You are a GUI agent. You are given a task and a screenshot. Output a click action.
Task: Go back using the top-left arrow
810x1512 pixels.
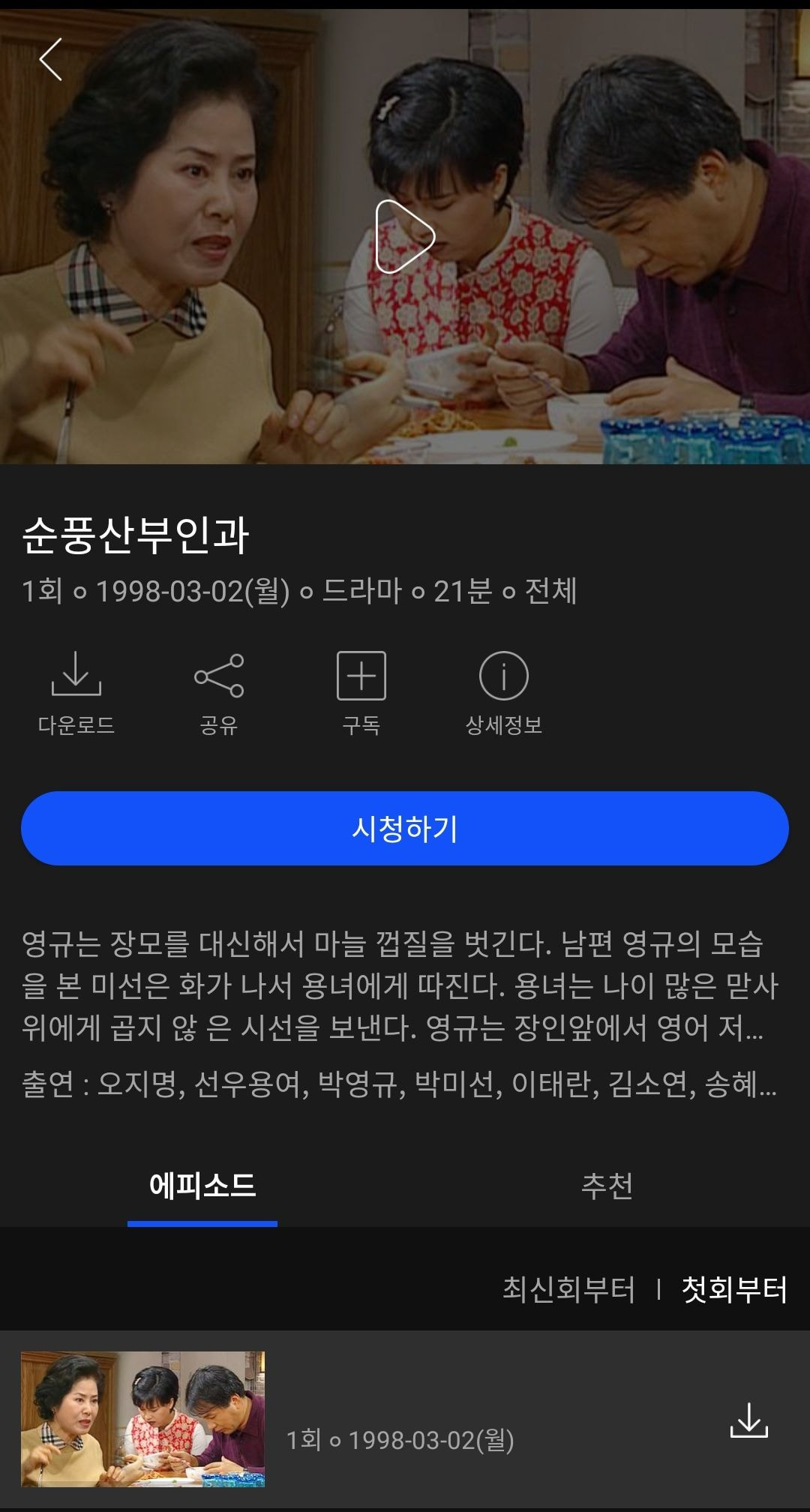click(x=51, y=59)
